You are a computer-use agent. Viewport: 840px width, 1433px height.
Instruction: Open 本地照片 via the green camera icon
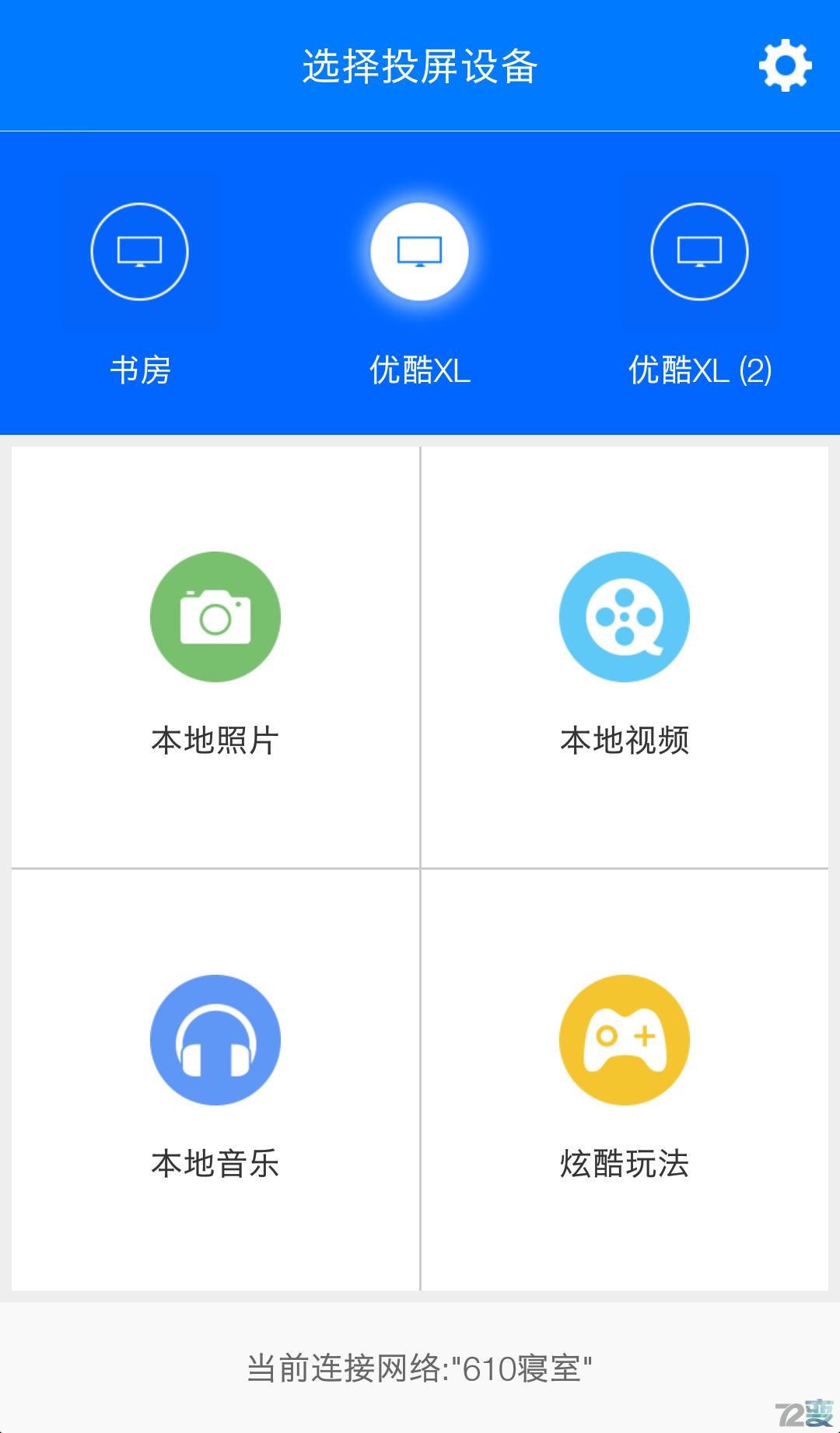[x=215, y=615]
